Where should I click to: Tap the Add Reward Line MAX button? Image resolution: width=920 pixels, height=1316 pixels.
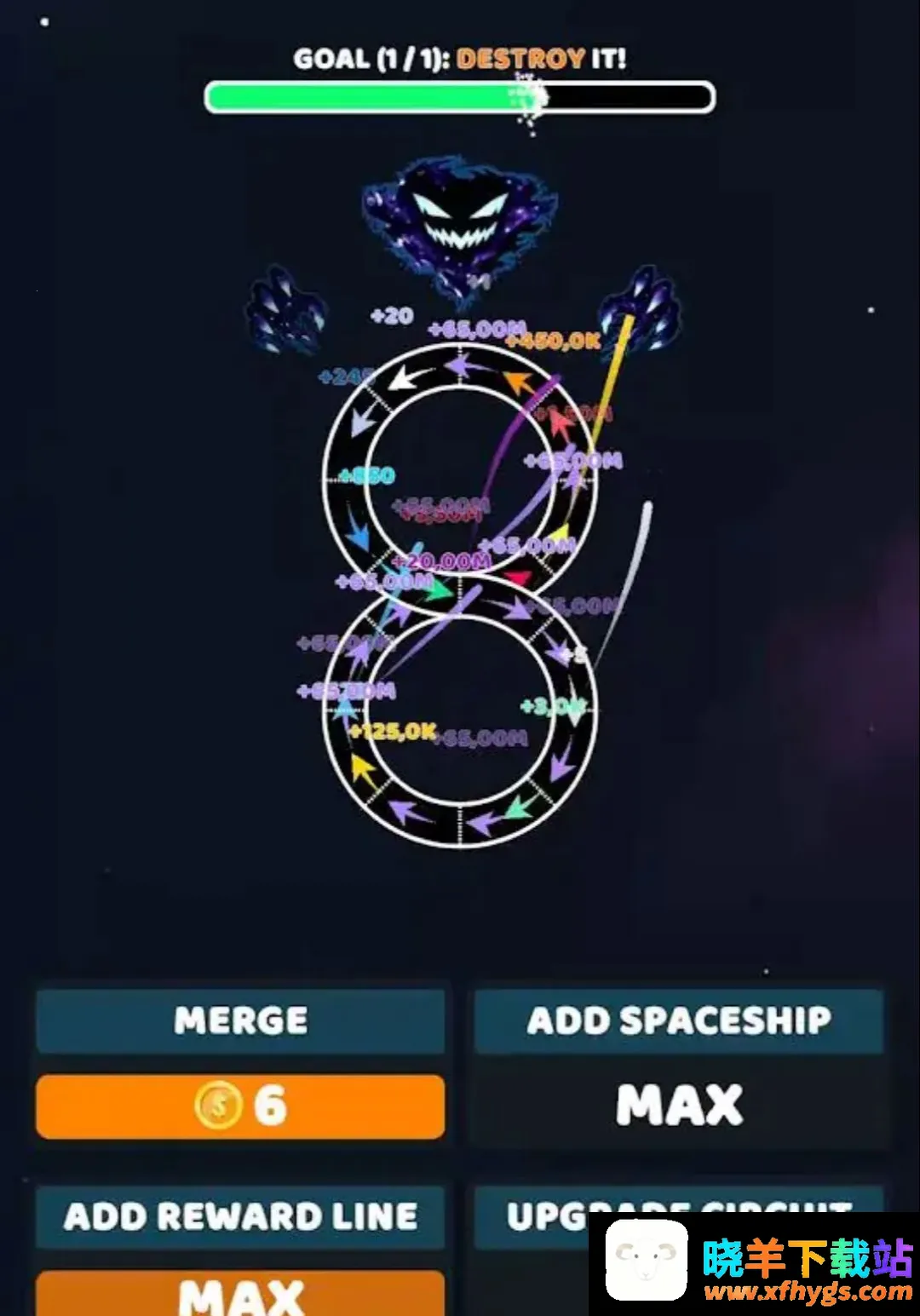click(x=240, y=1294)
